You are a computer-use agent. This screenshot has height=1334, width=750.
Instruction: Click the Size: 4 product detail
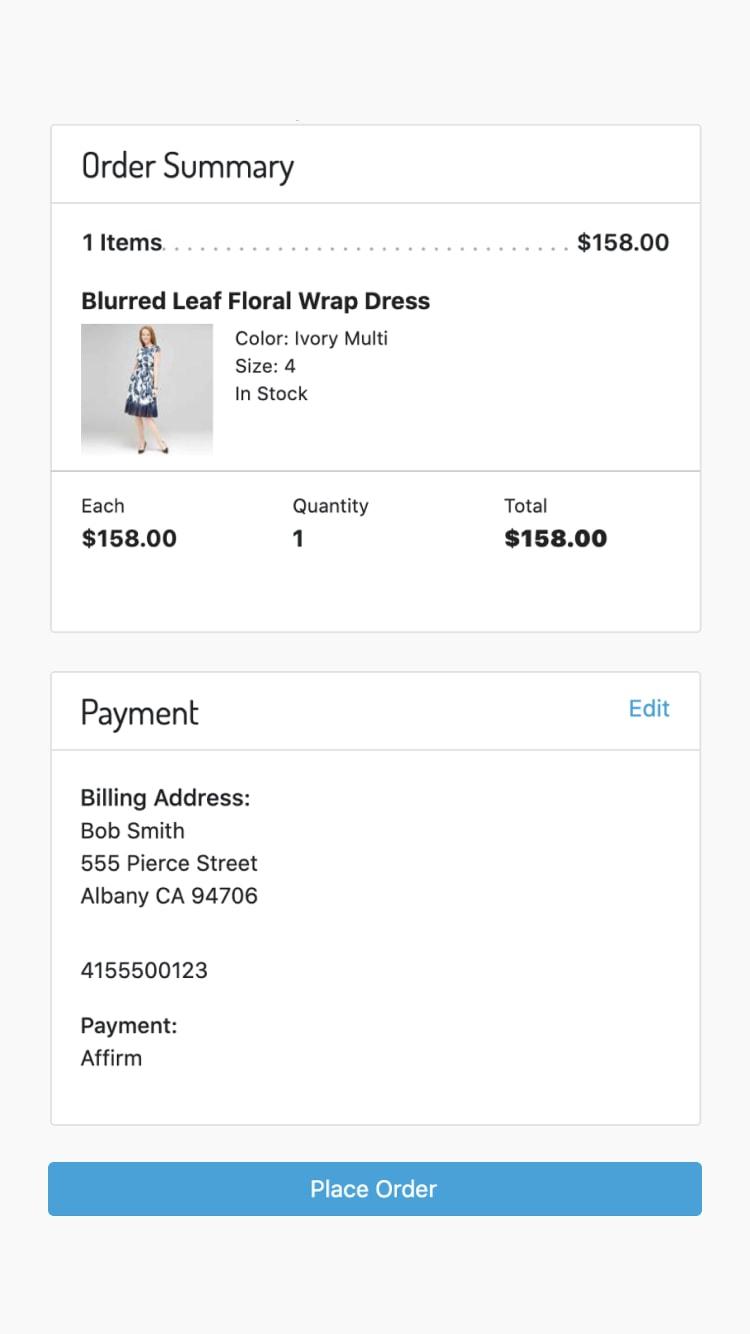264,366
